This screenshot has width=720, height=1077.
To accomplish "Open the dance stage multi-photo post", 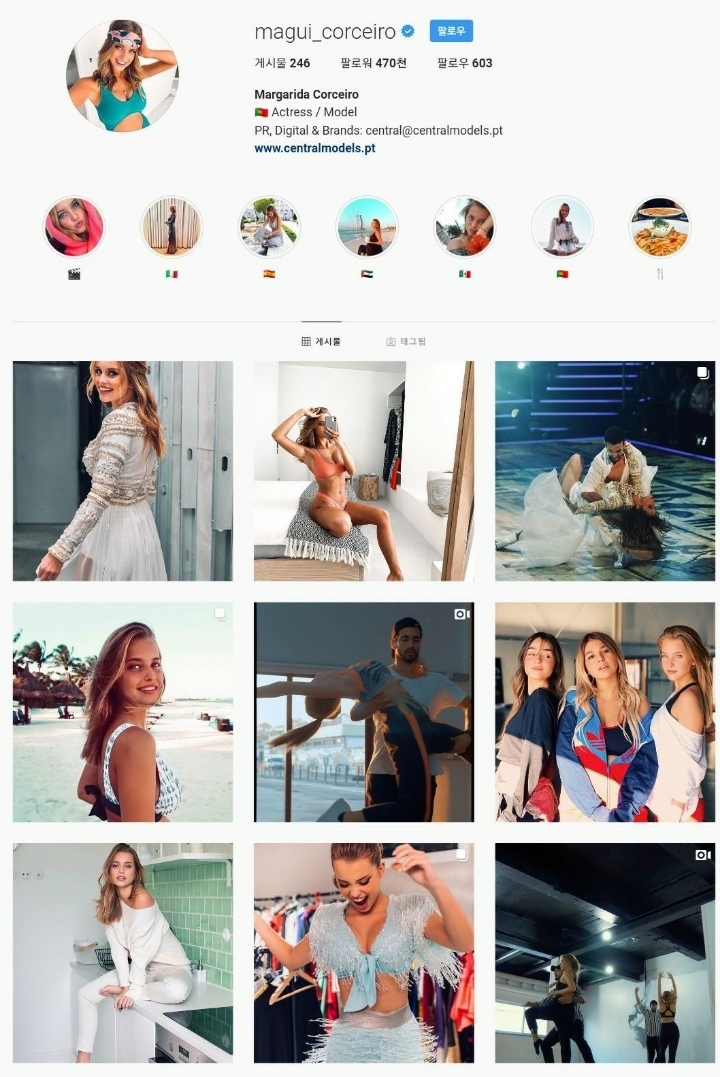I will (605, 471).
